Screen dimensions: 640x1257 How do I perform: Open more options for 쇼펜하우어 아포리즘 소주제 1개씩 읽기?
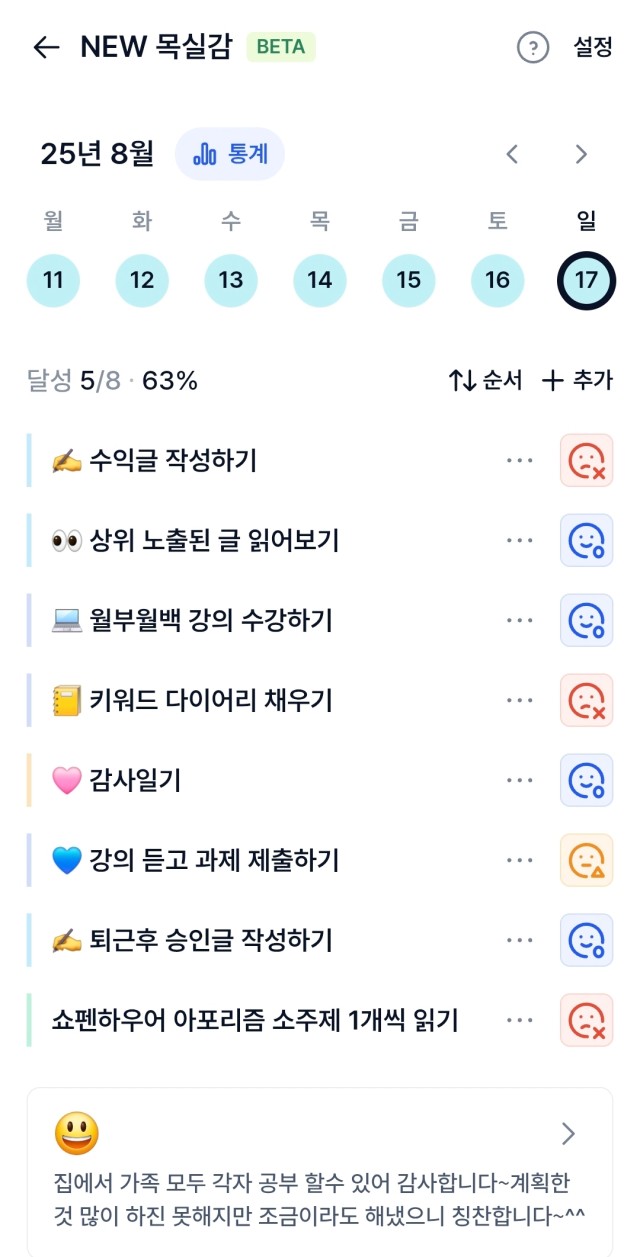tap(520, 1020)
